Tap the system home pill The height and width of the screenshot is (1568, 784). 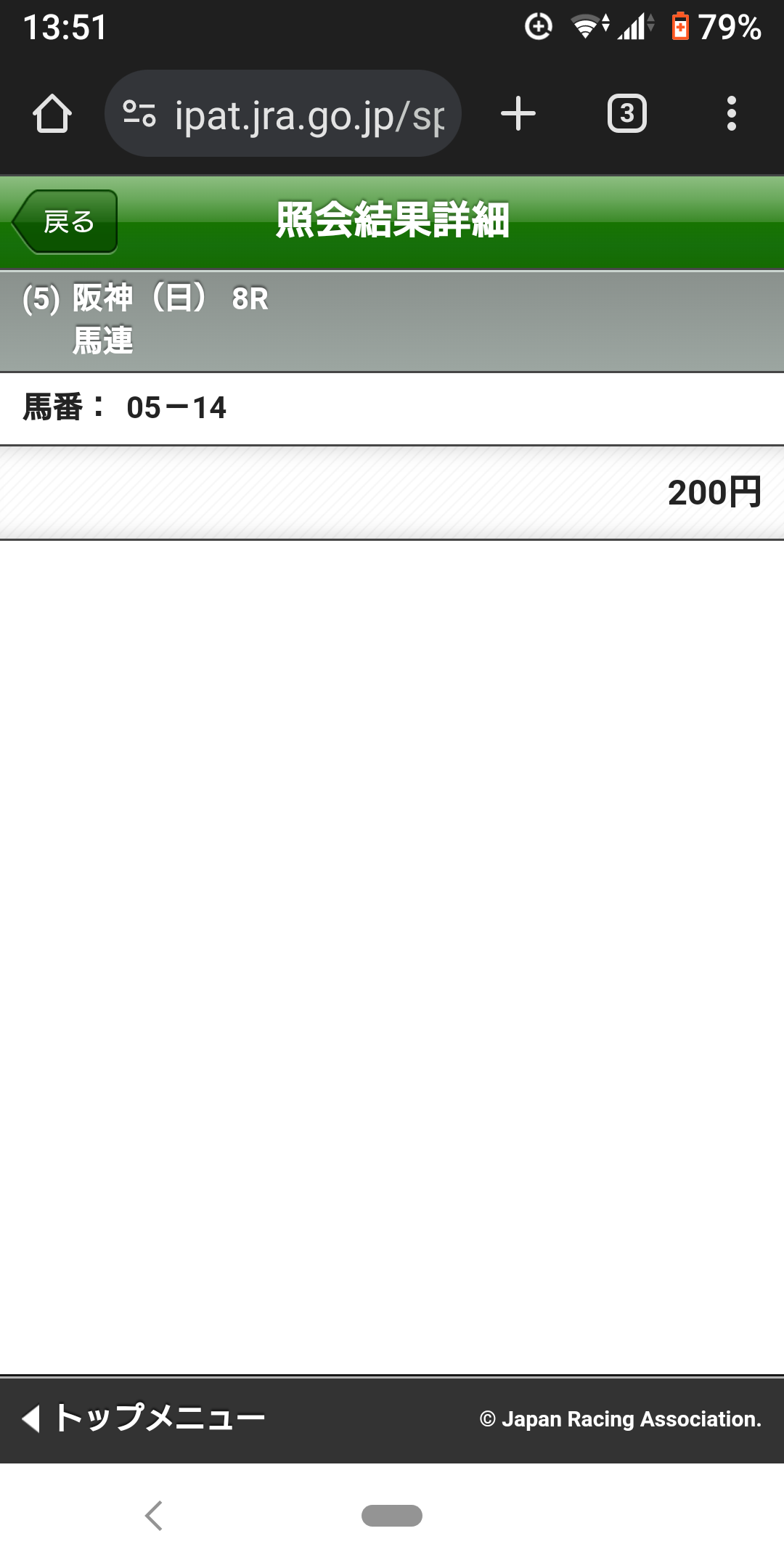click(392, 1516)
